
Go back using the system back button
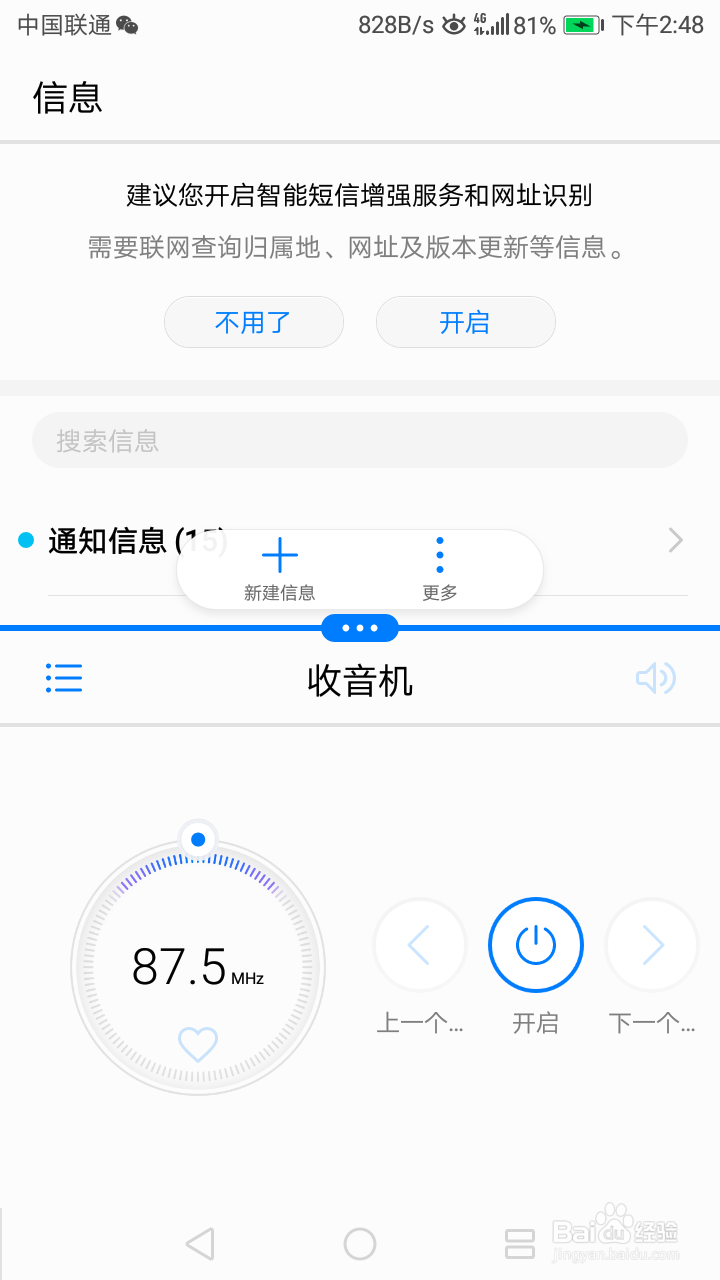coord(201,1244)
